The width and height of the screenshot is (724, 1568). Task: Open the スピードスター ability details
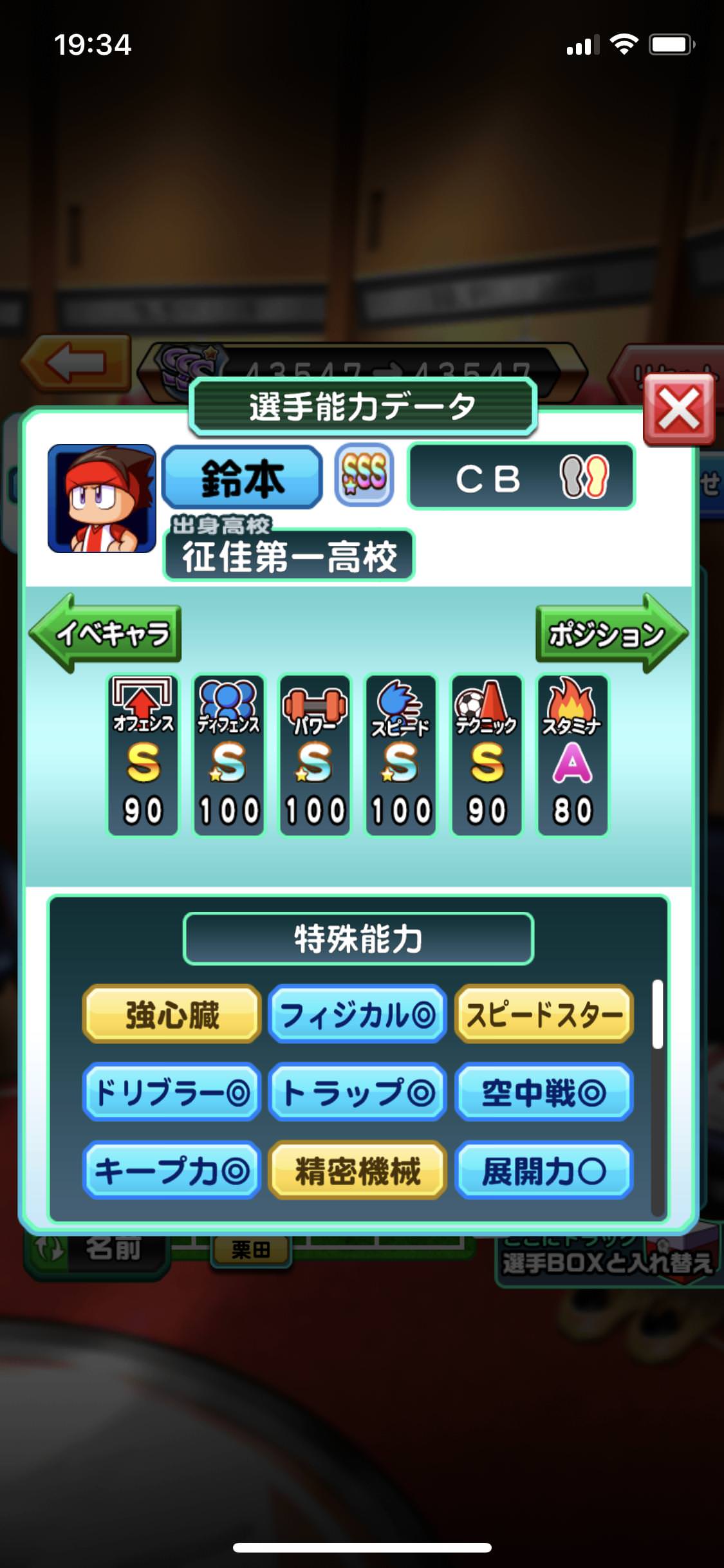point(544,1015)
